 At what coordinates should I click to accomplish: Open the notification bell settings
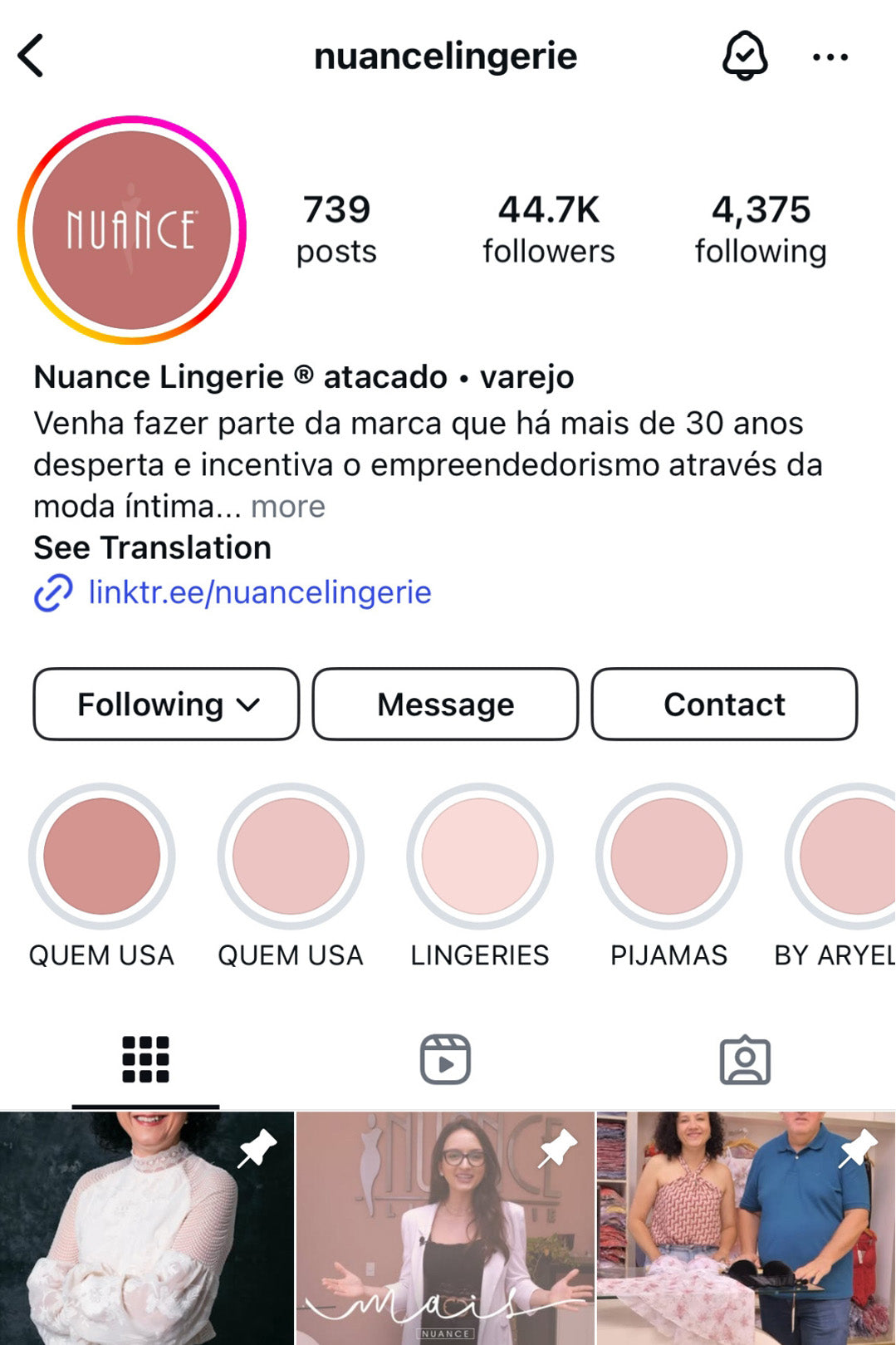click(744, 56)
